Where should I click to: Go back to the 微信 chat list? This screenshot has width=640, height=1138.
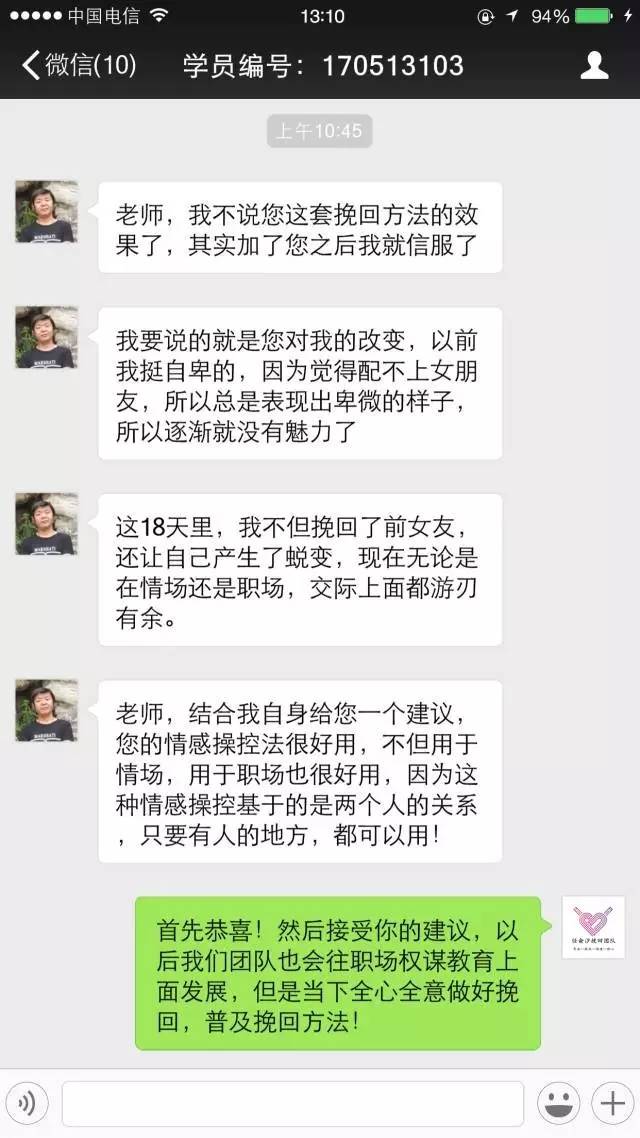coord(79,65)
